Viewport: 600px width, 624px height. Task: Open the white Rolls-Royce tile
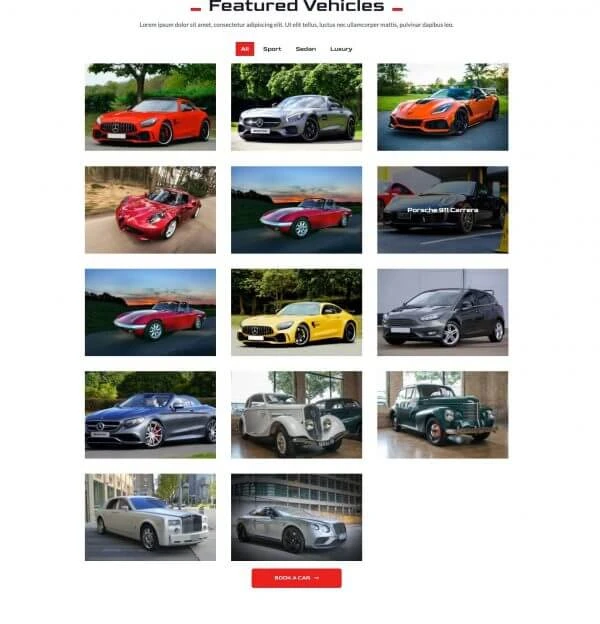pos(150,517)
